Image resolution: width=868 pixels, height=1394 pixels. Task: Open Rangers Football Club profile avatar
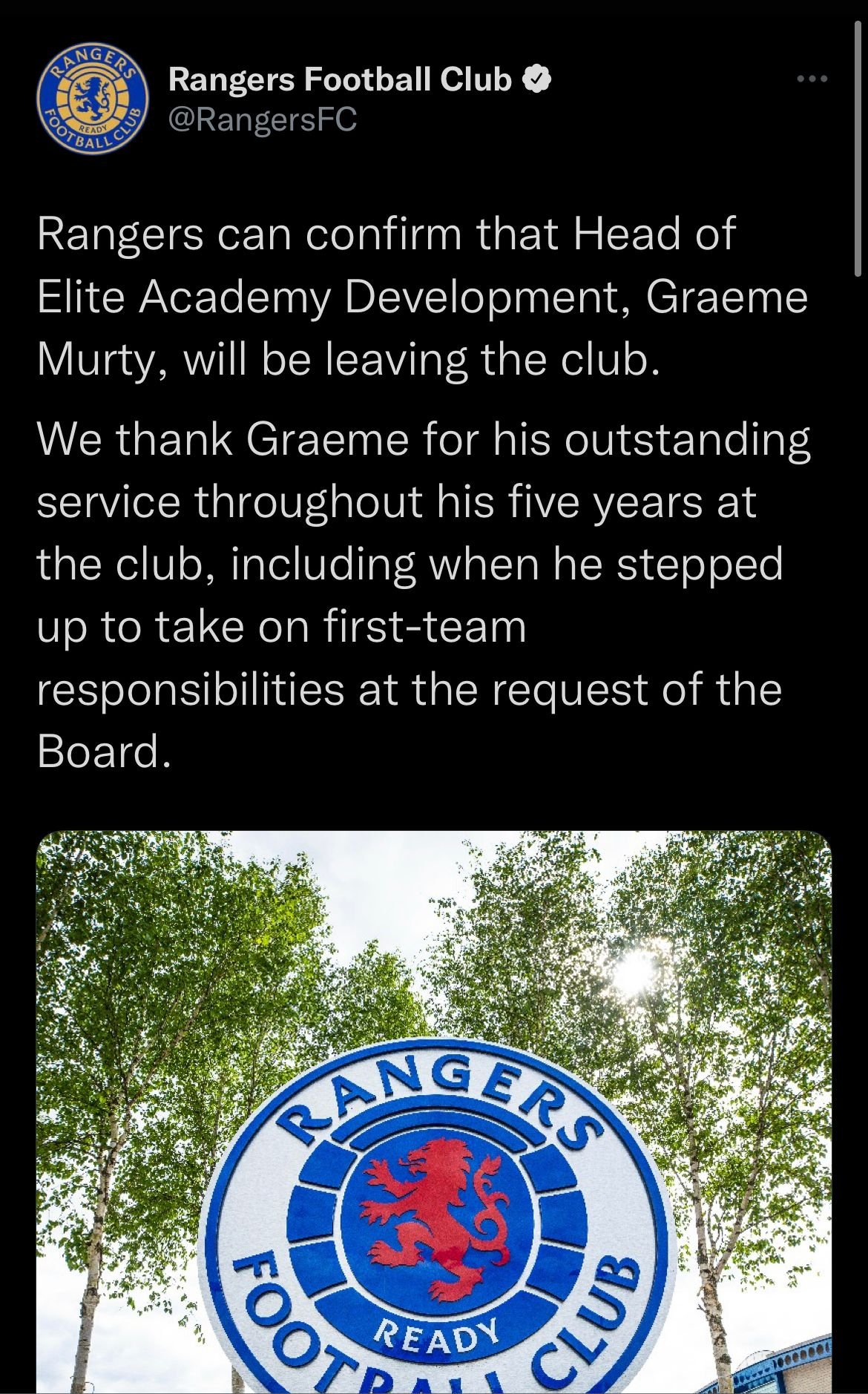point(92,98)
